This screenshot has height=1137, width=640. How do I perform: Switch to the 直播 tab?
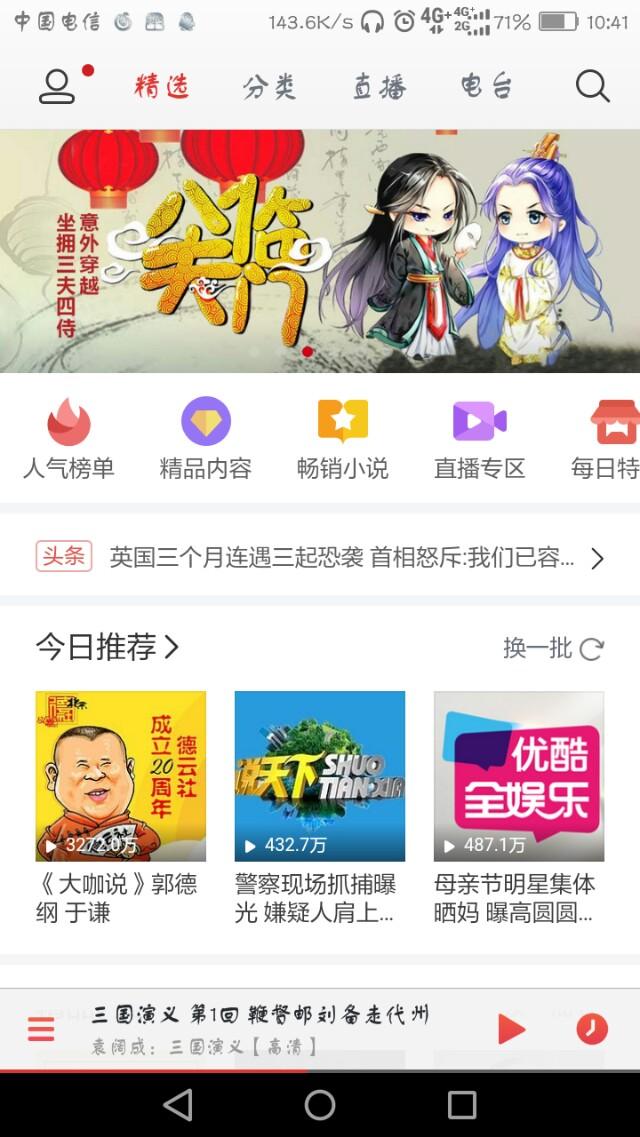pos(379,87)
